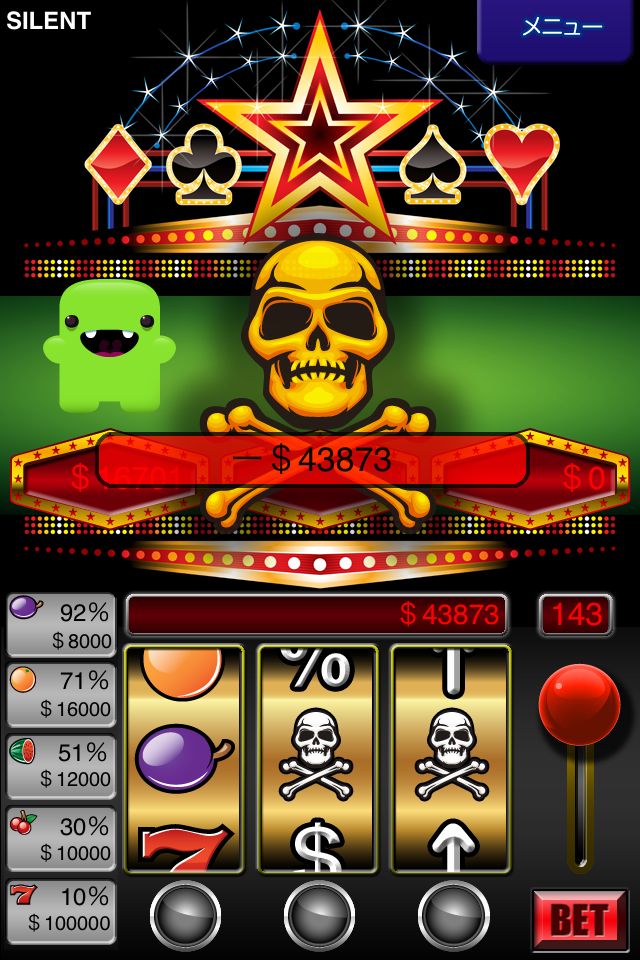Screen dimensions: 640x960
Task: Stop the first reel with its button
Action: 185,915
